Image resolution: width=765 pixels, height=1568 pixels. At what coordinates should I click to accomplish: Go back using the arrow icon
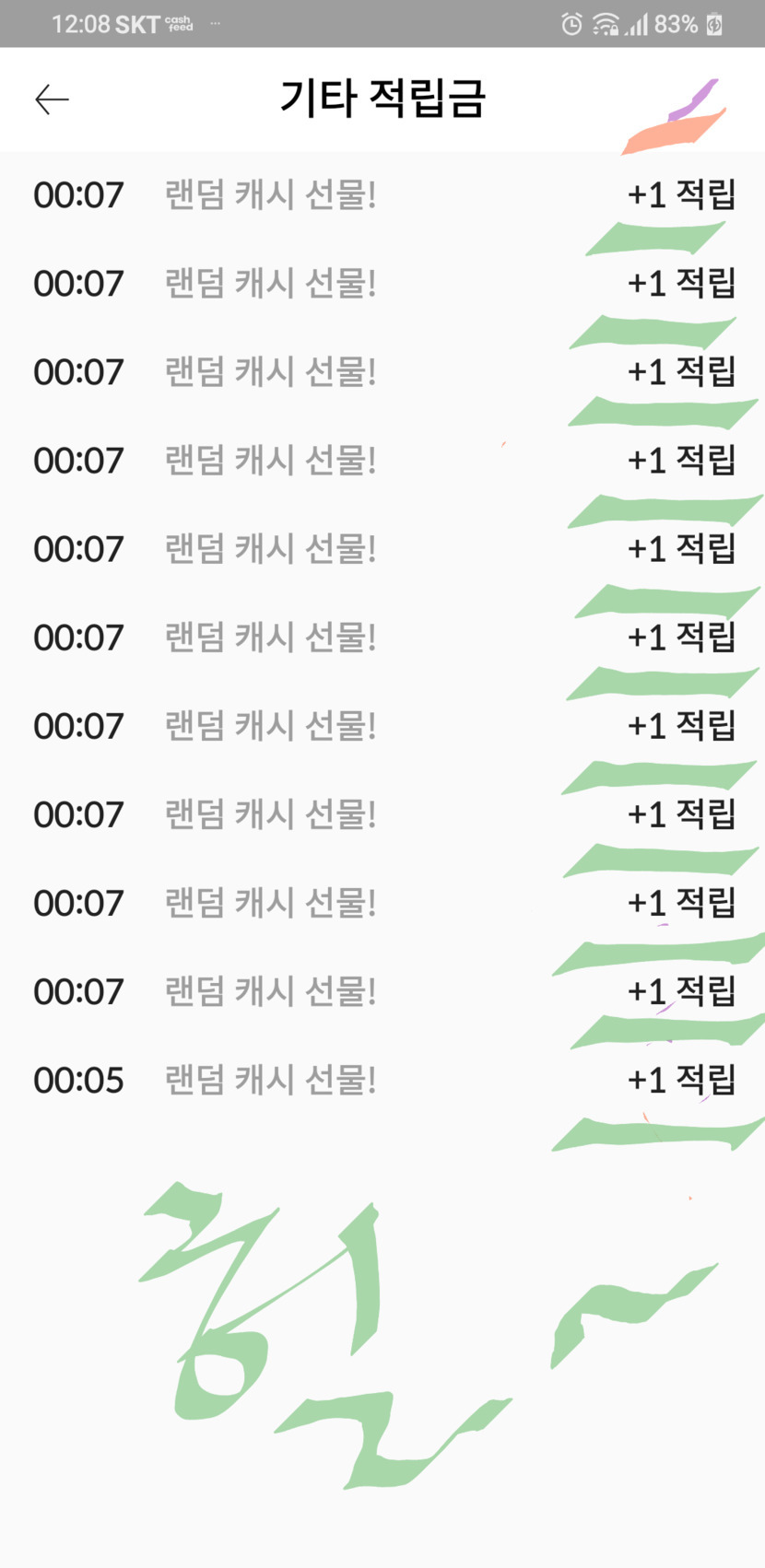(53, 99)
